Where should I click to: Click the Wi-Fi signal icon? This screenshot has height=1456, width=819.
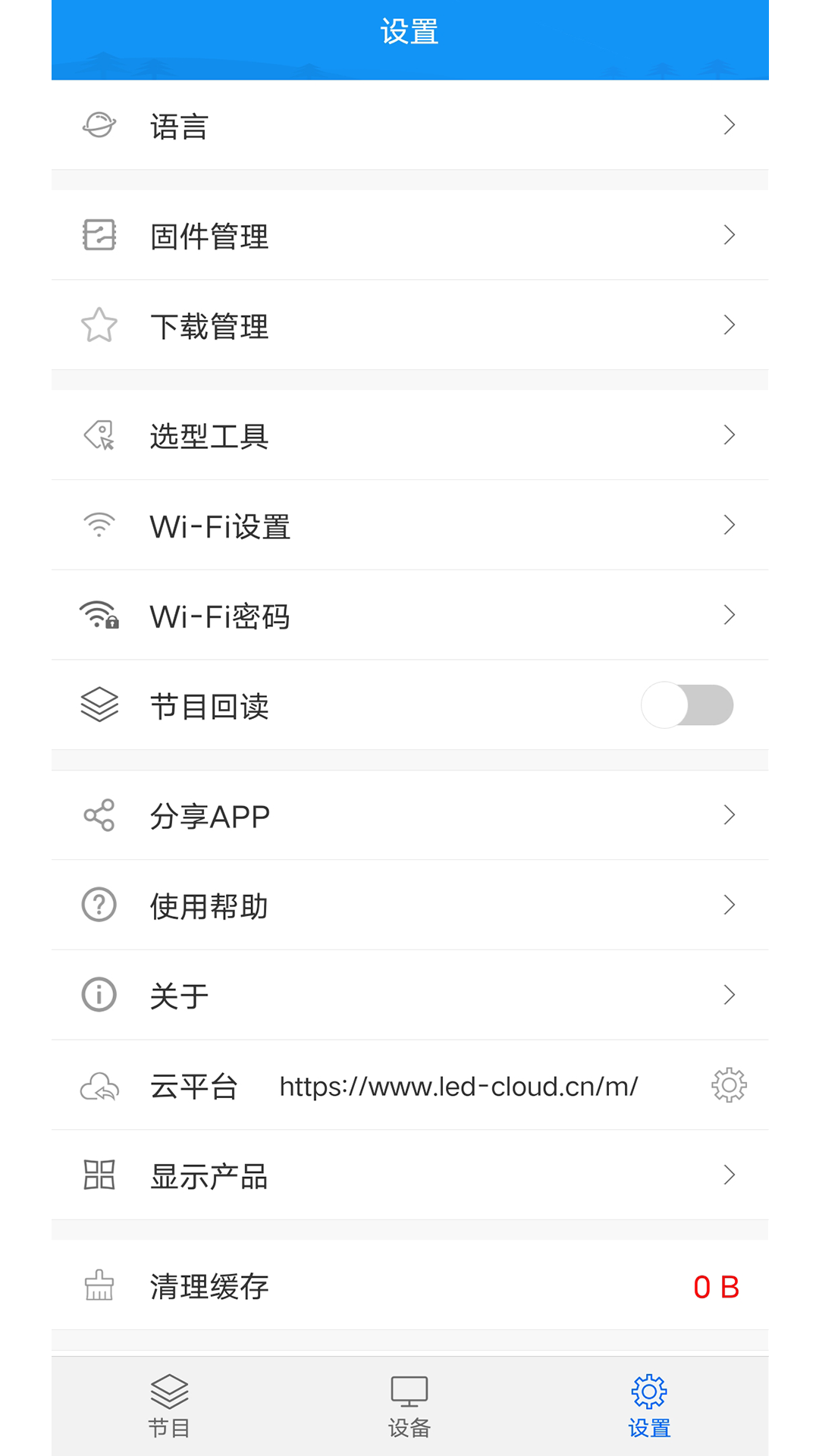(x=99, y=525)
